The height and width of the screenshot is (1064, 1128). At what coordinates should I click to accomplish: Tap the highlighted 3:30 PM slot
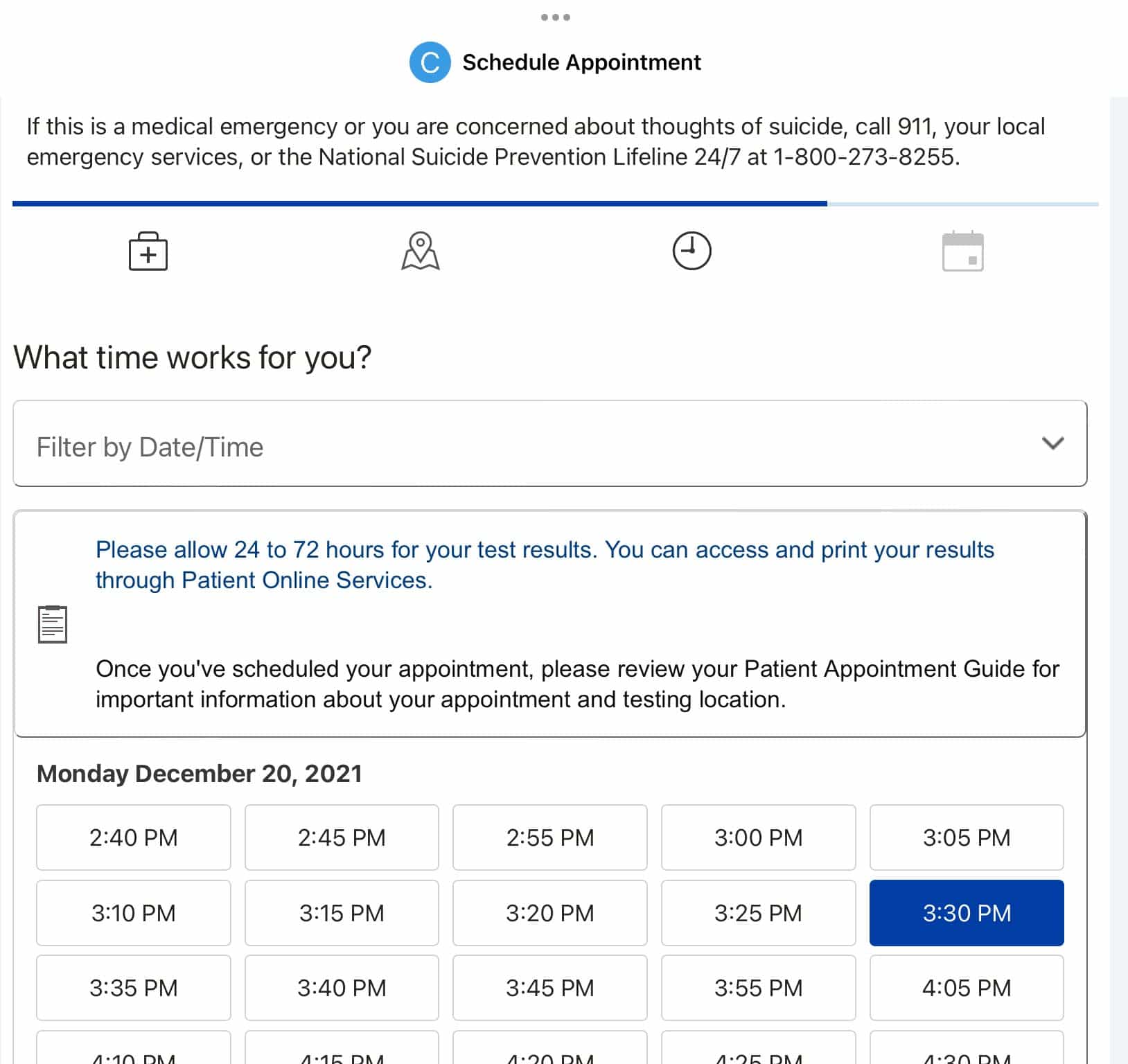pyautogui.click(x=967, y=913)
